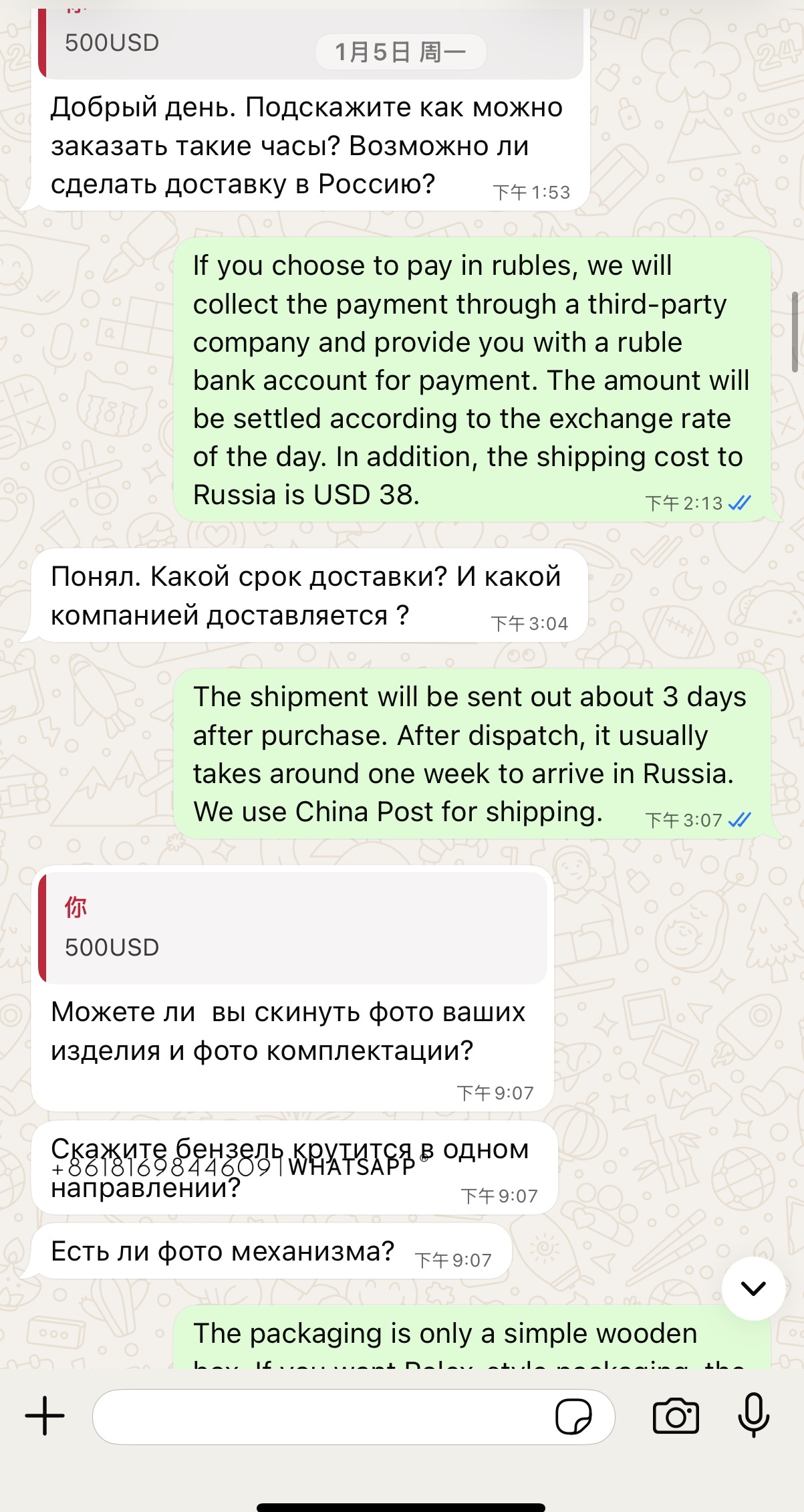Image resolution: width=804 pixels, height=1512 pixels.
Task: Jump to latest messages with the down-arrow button
Action: (753, 1289)
